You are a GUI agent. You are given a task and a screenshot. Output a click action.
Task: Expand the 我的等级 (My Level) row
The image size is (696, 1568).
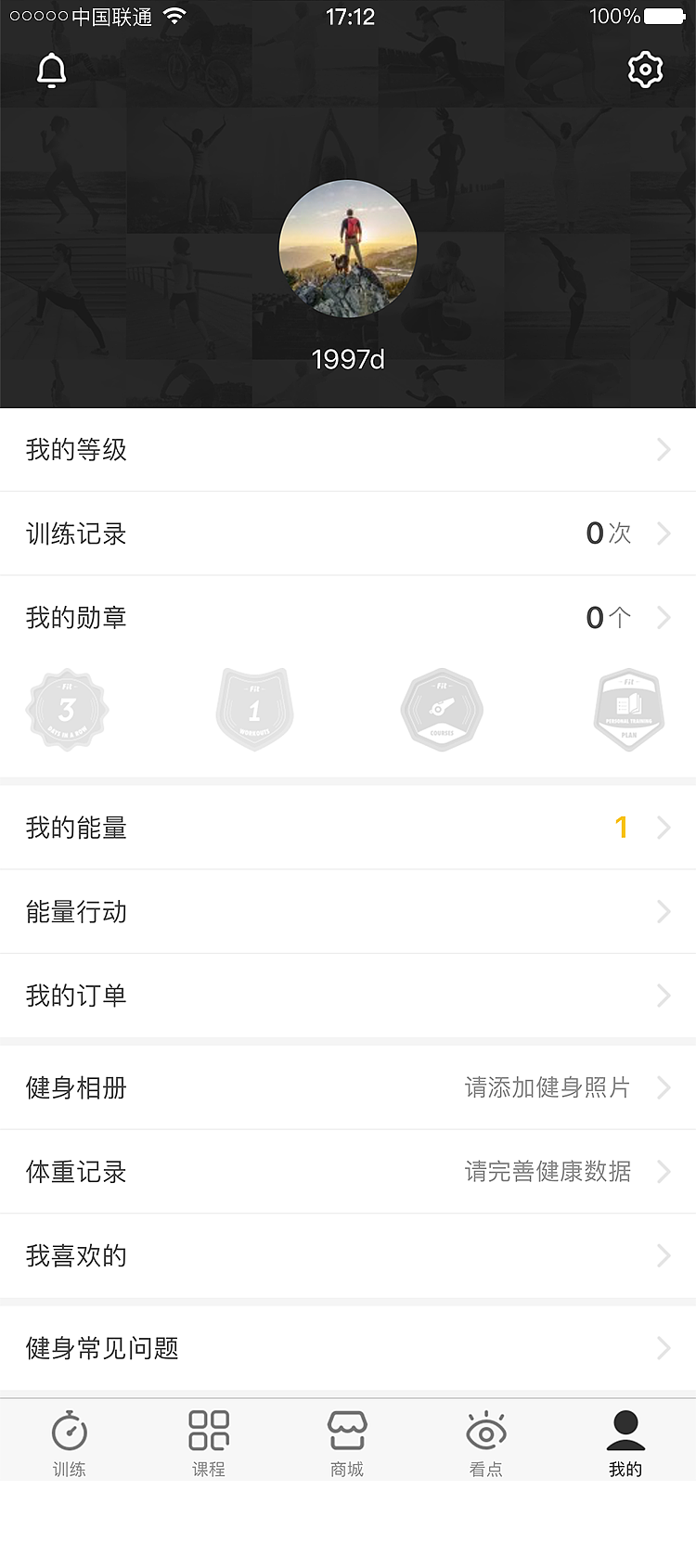[348, 449]
